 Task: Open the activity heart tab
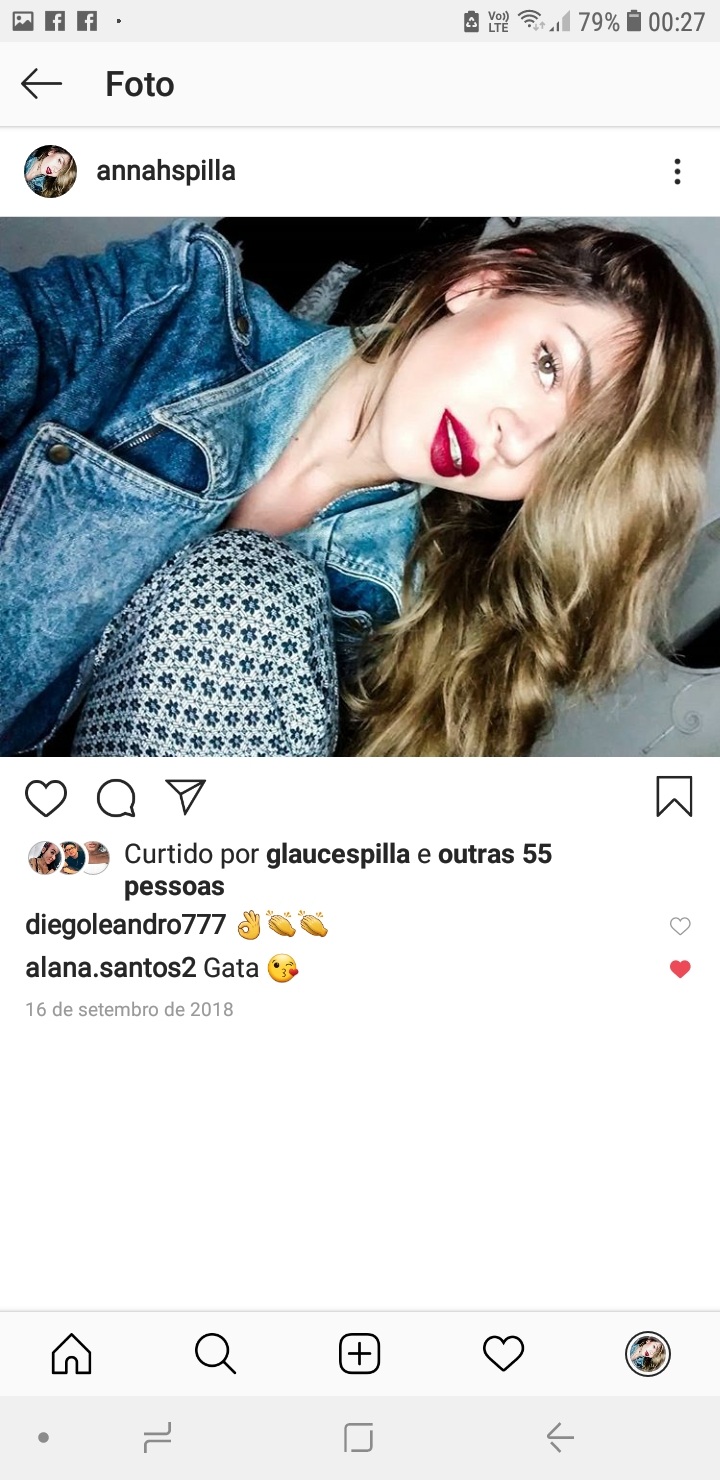click(x=503, y=1354)
